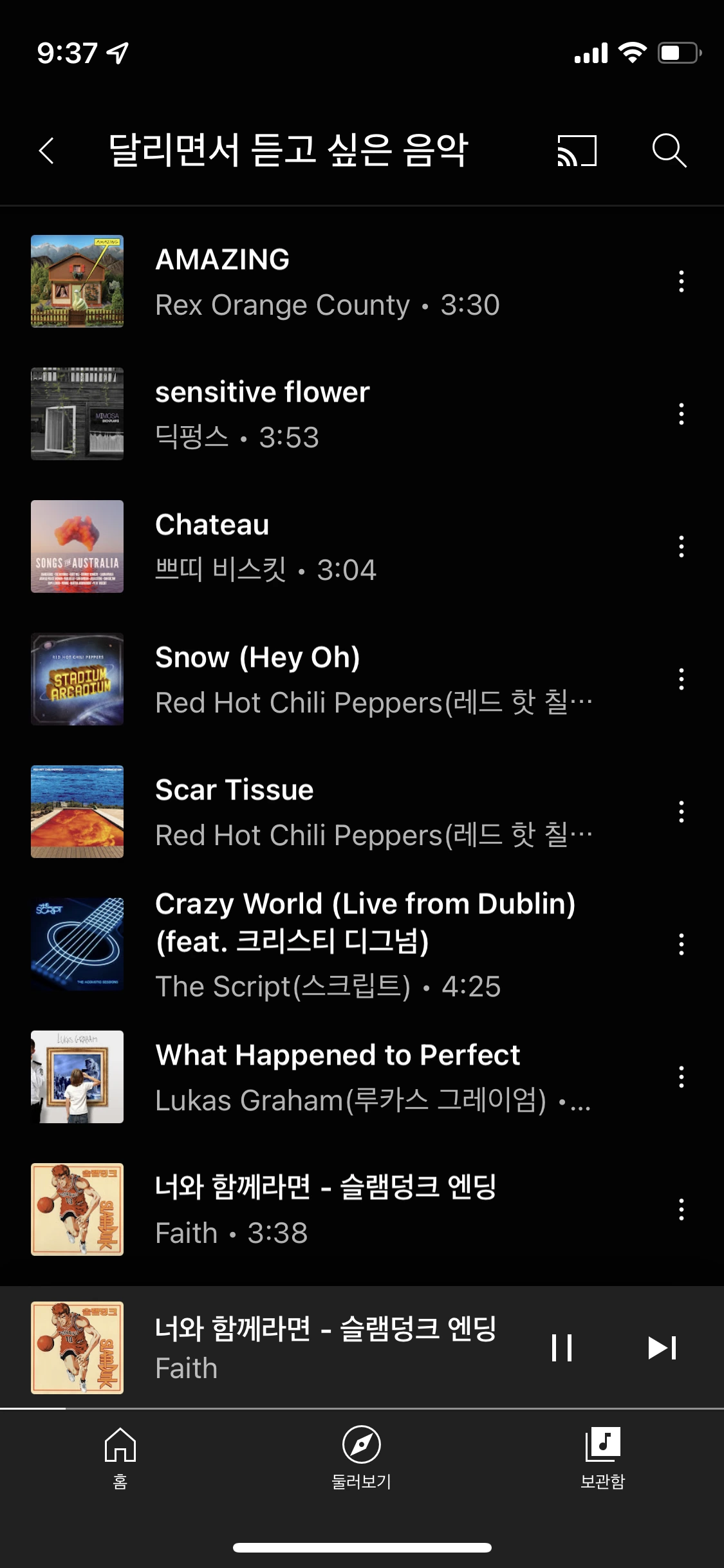Open search with the magnifier icon
The width and height of the screenshot is (724, 1568).
coord(669,151)
